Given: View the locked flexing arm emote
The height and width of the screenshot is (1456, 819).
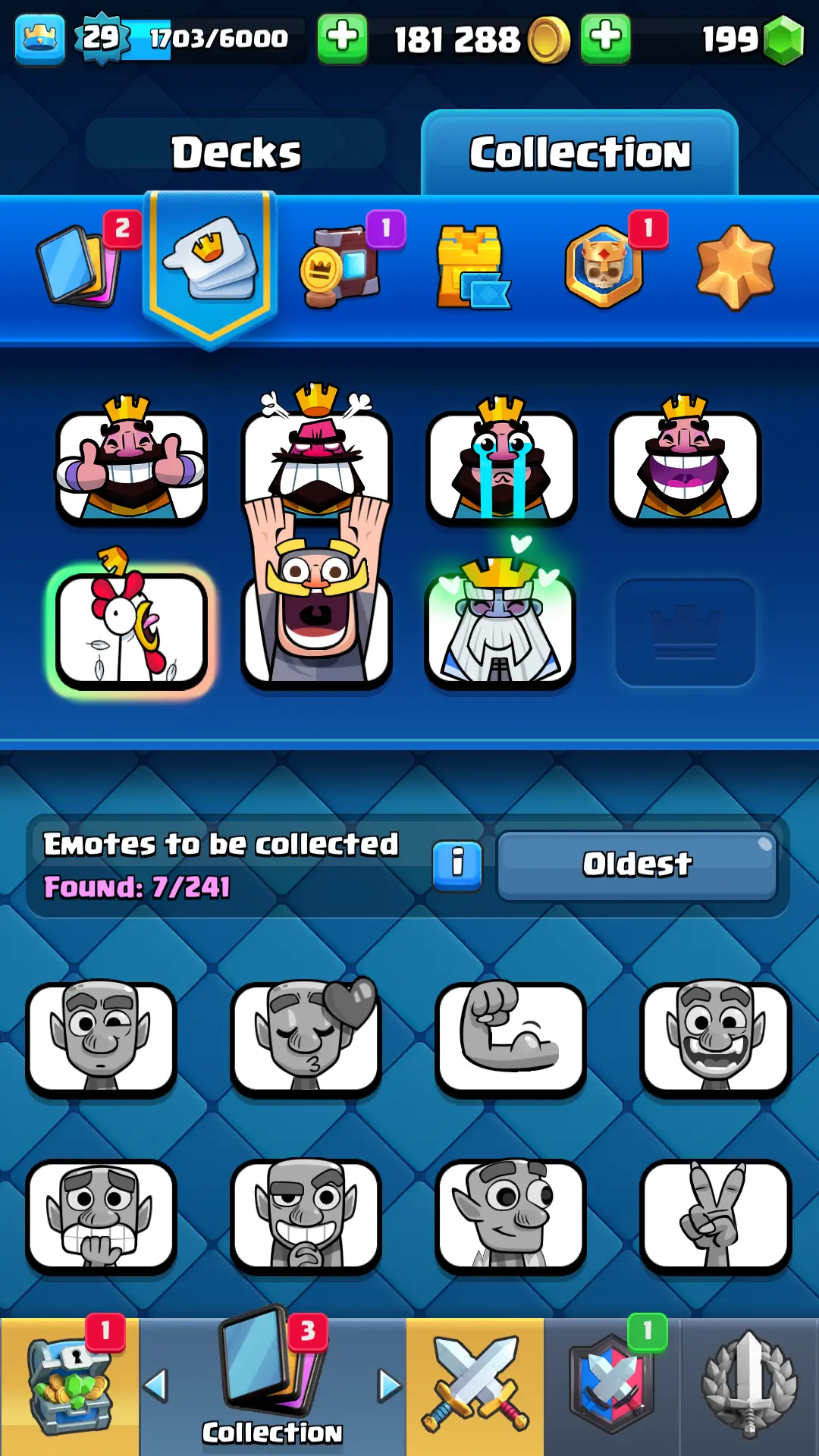Looking at the screenshot, I should 510,1037.
